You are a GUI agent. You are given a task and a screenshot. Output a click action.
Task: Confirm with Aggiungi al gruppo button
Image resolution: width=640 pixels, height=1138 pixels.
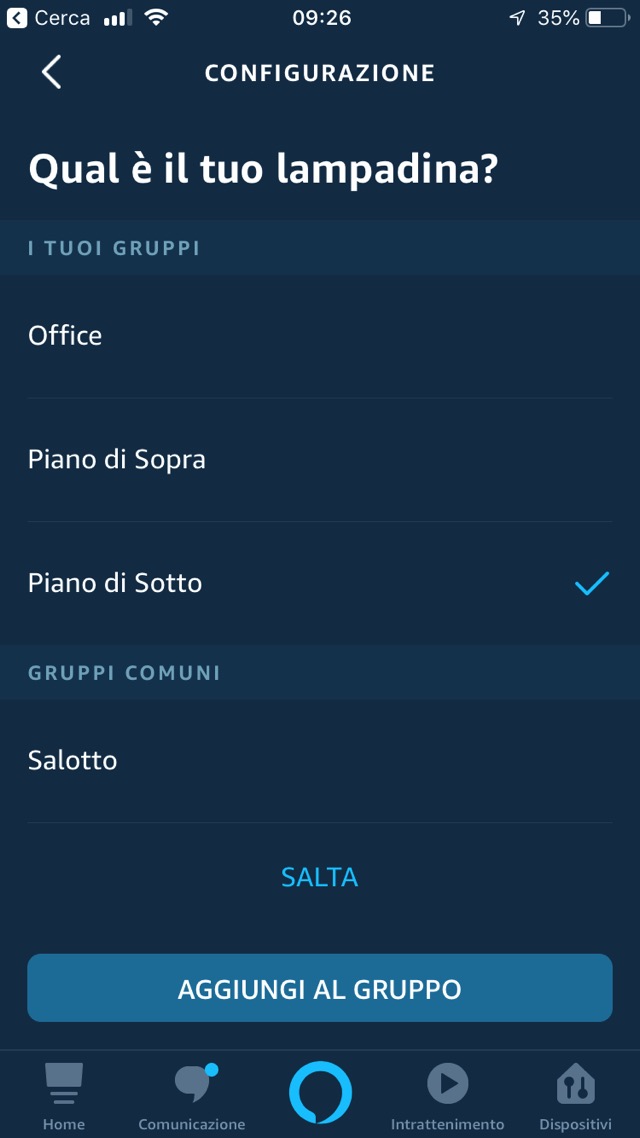319,988
